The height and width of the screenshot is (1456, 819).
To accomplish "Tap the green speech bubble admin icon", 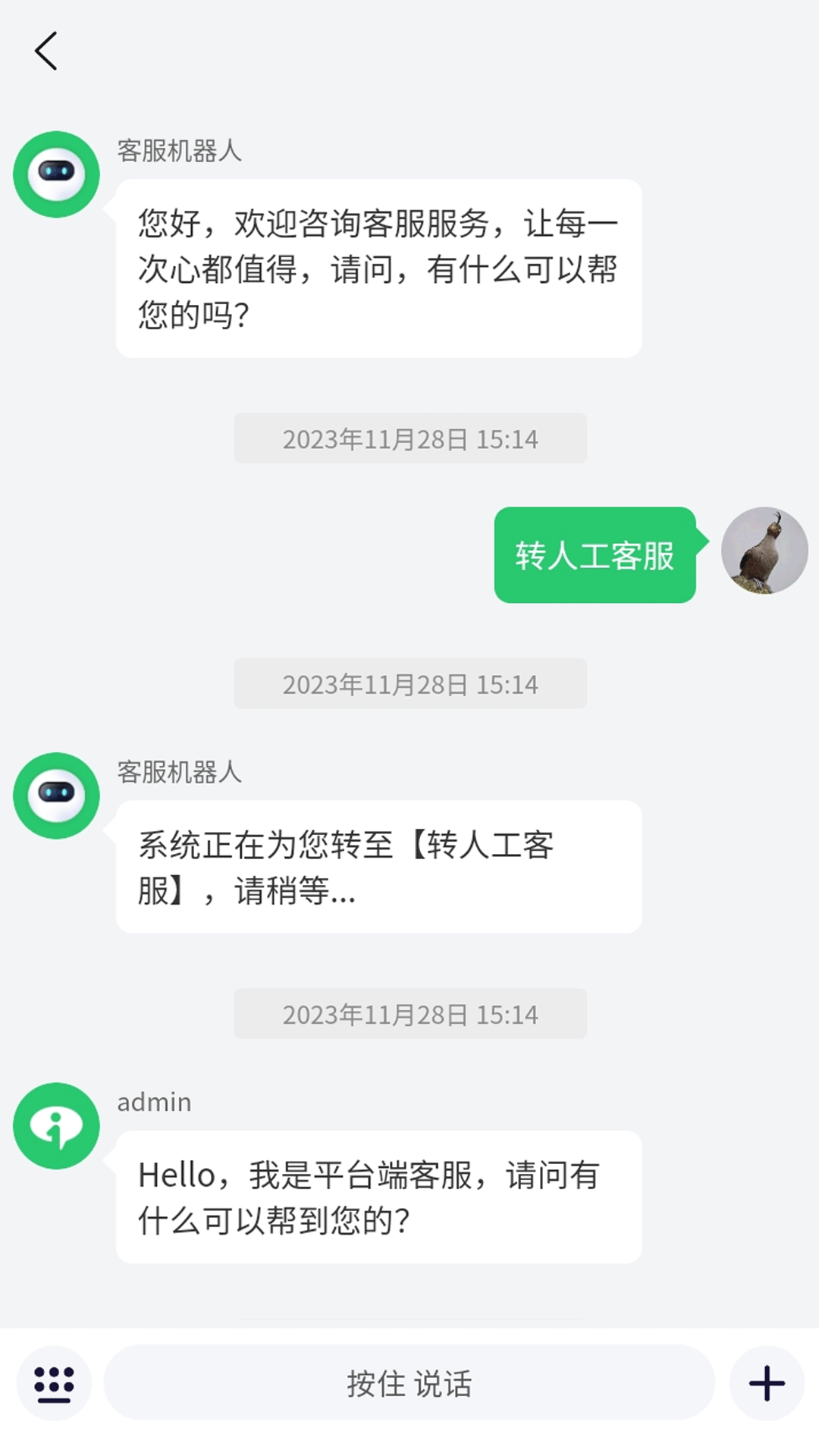I will click(x=56, y=1125).
